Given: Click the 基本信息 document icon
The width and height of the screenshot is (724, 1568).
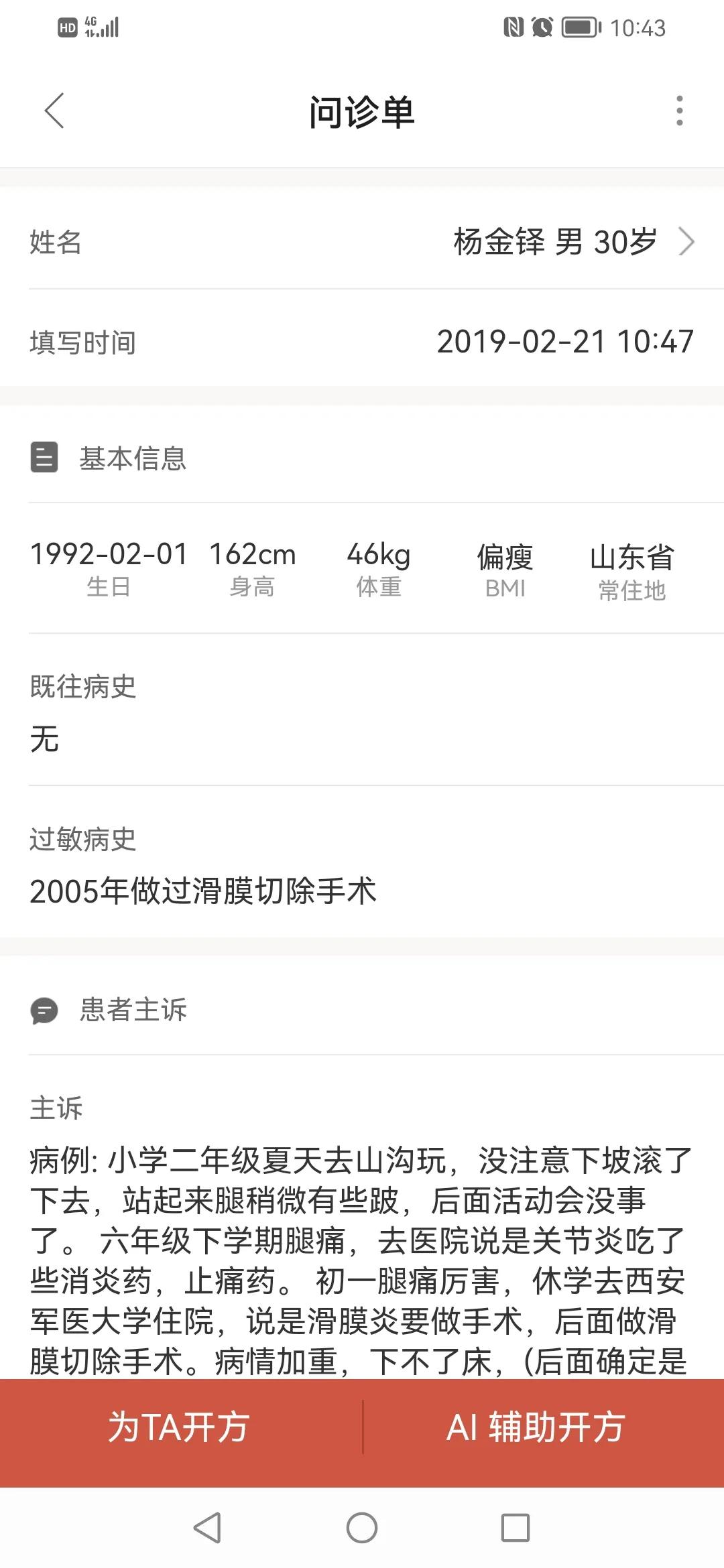Looking at the screenshot, I should coord(45,459).
